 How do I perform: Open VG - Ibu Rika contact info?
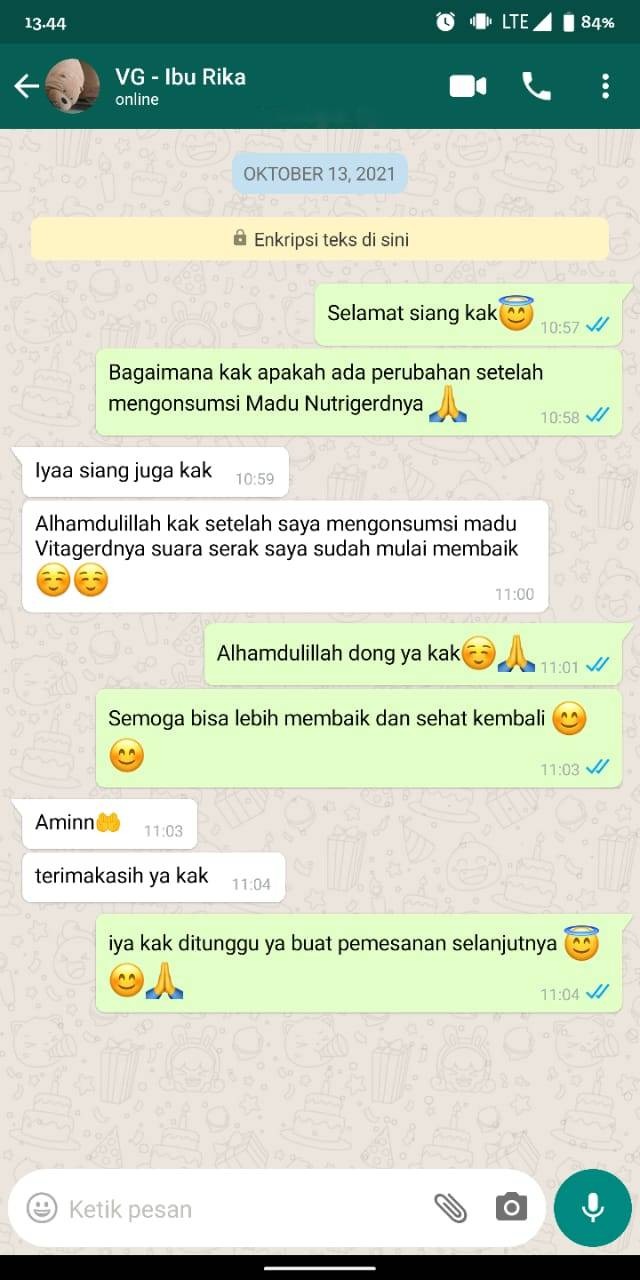(180, 86)
